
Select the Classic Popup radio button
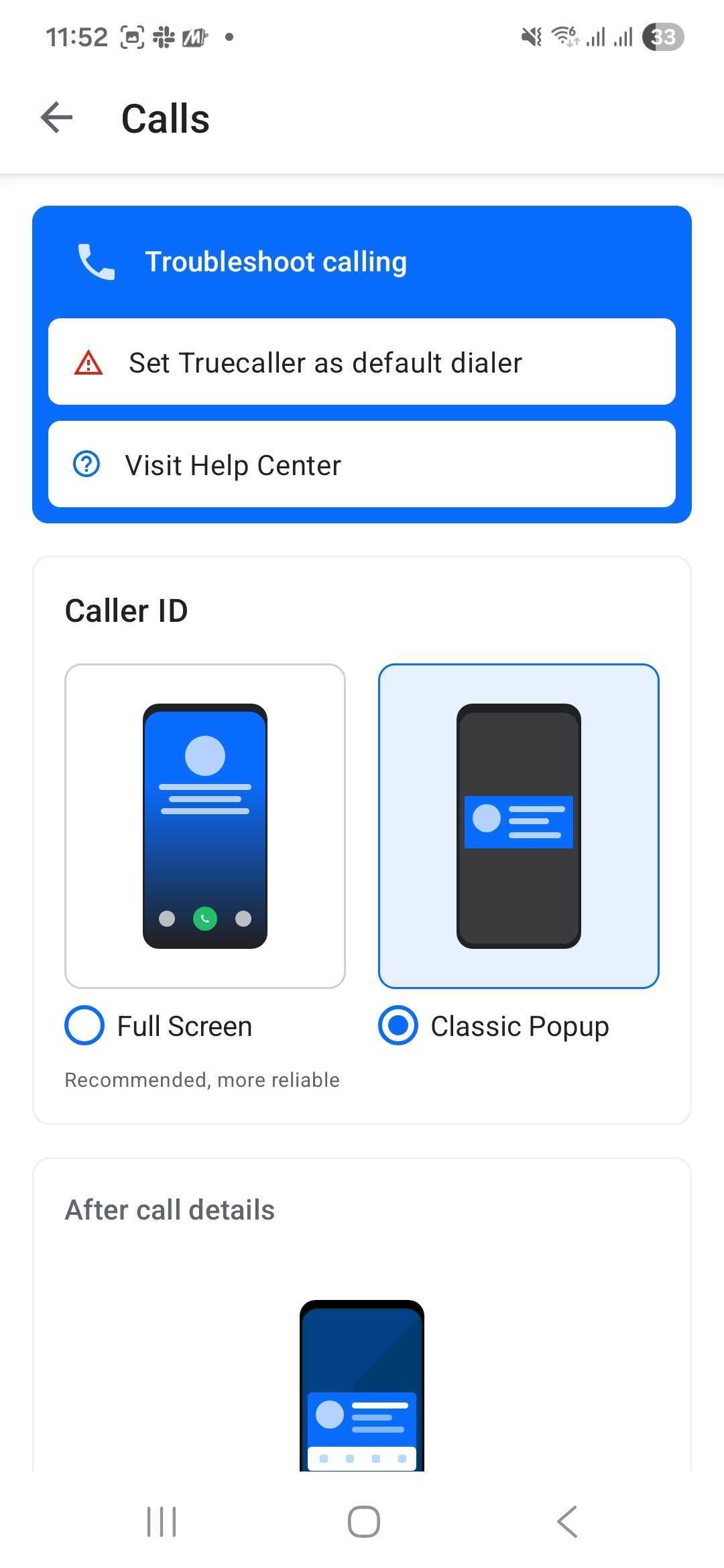[x=398, y=1026]
